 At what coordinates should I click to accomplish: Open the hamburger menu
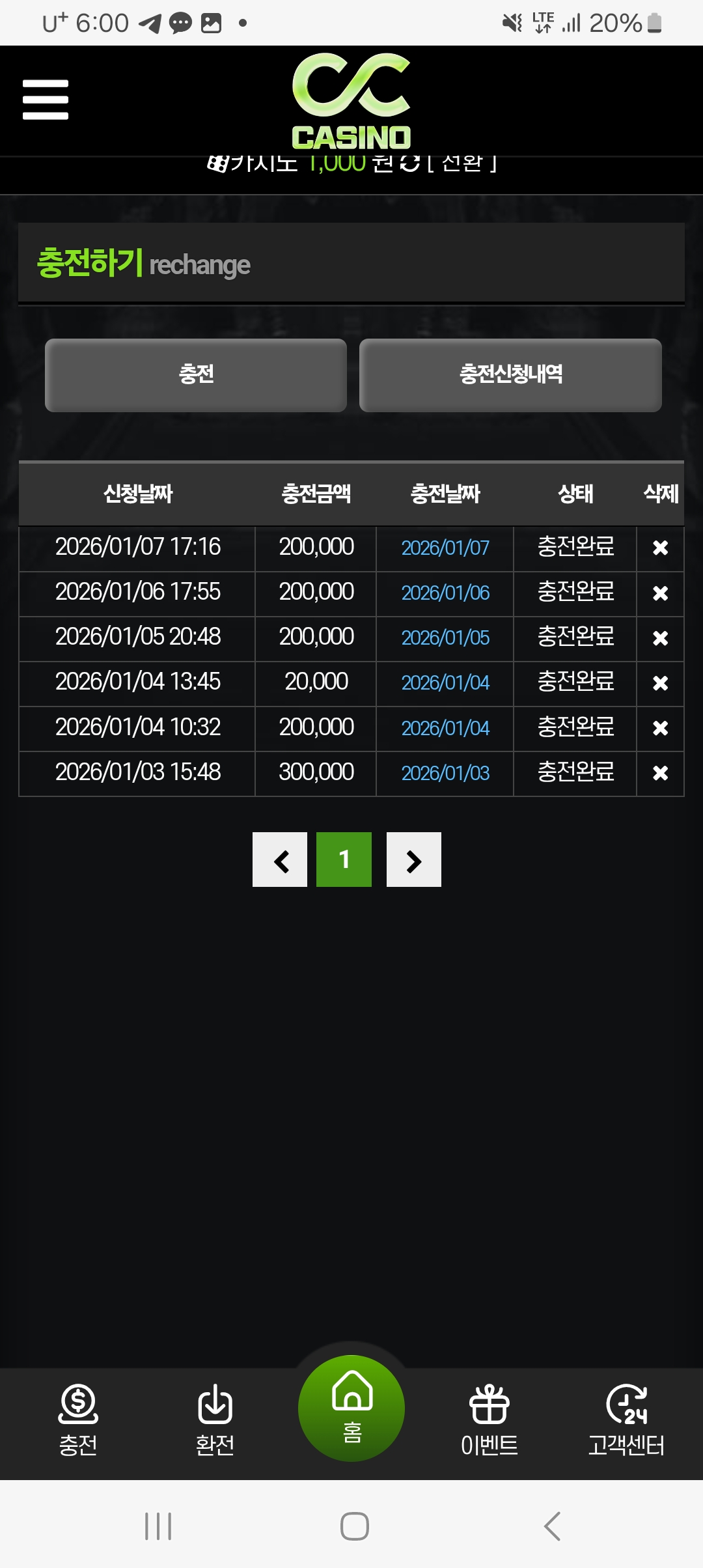click(46, 100)
